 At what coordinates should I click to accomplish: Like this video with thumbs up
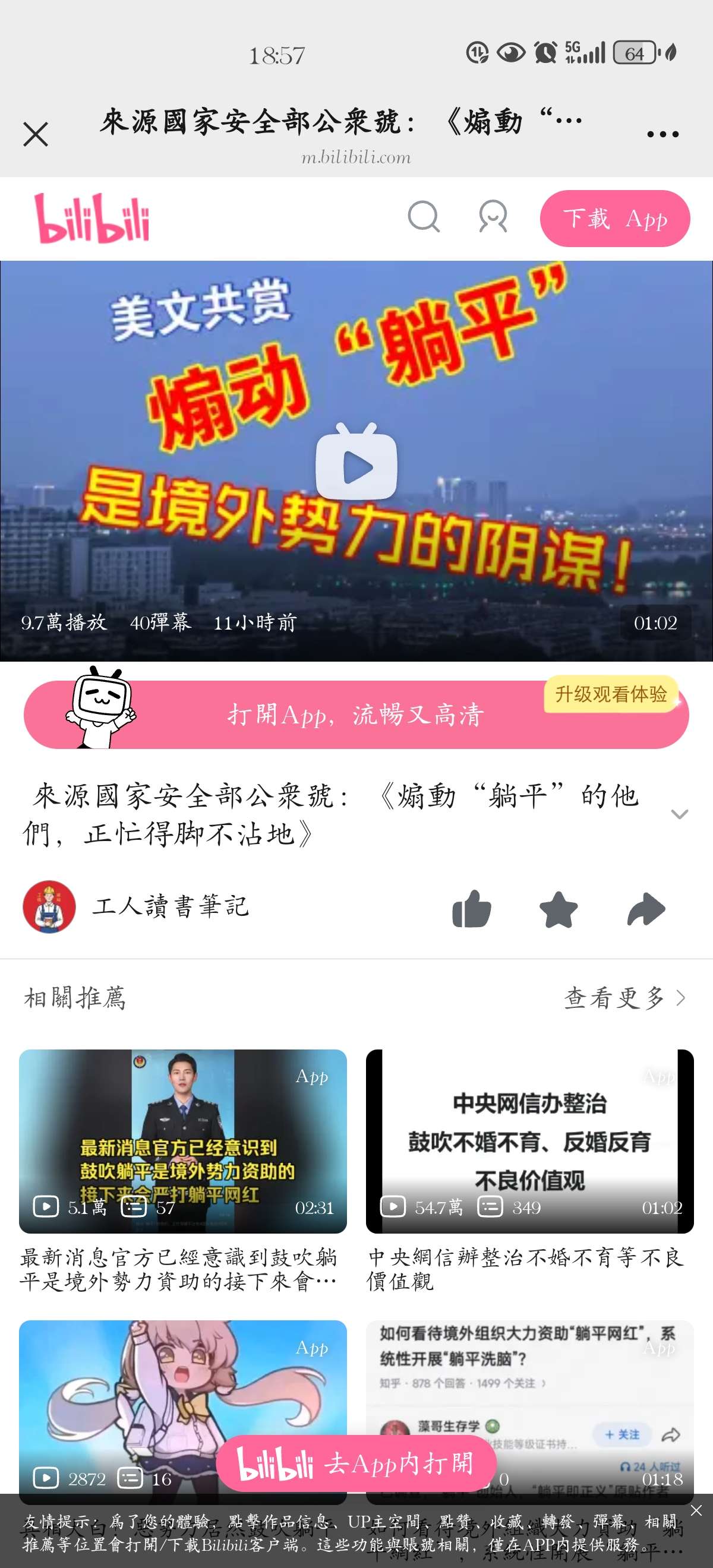(472, 909)
